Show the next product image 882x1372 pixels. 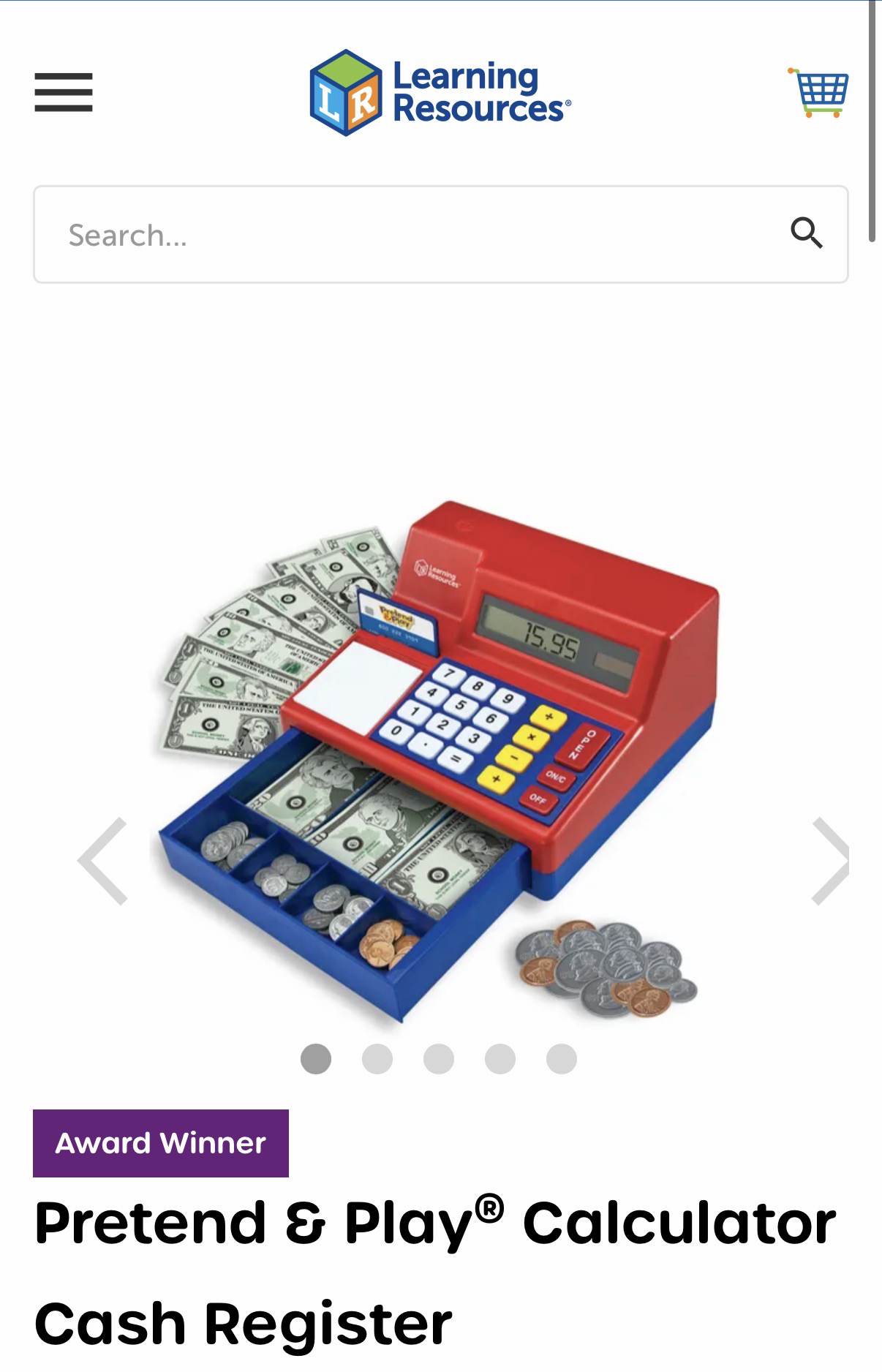pos(831,861)
